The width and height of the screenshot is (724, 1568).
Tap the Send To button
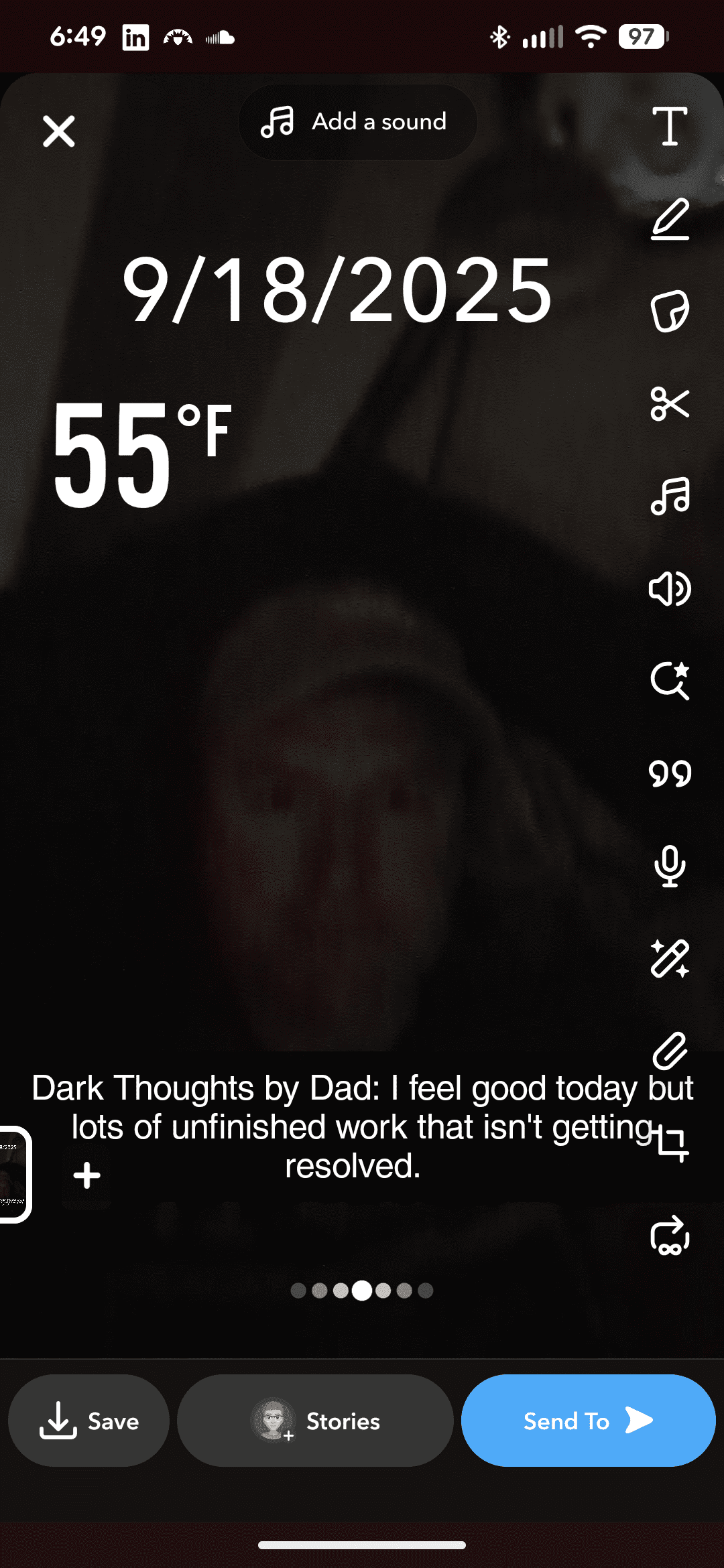(x=587, y=1421)
